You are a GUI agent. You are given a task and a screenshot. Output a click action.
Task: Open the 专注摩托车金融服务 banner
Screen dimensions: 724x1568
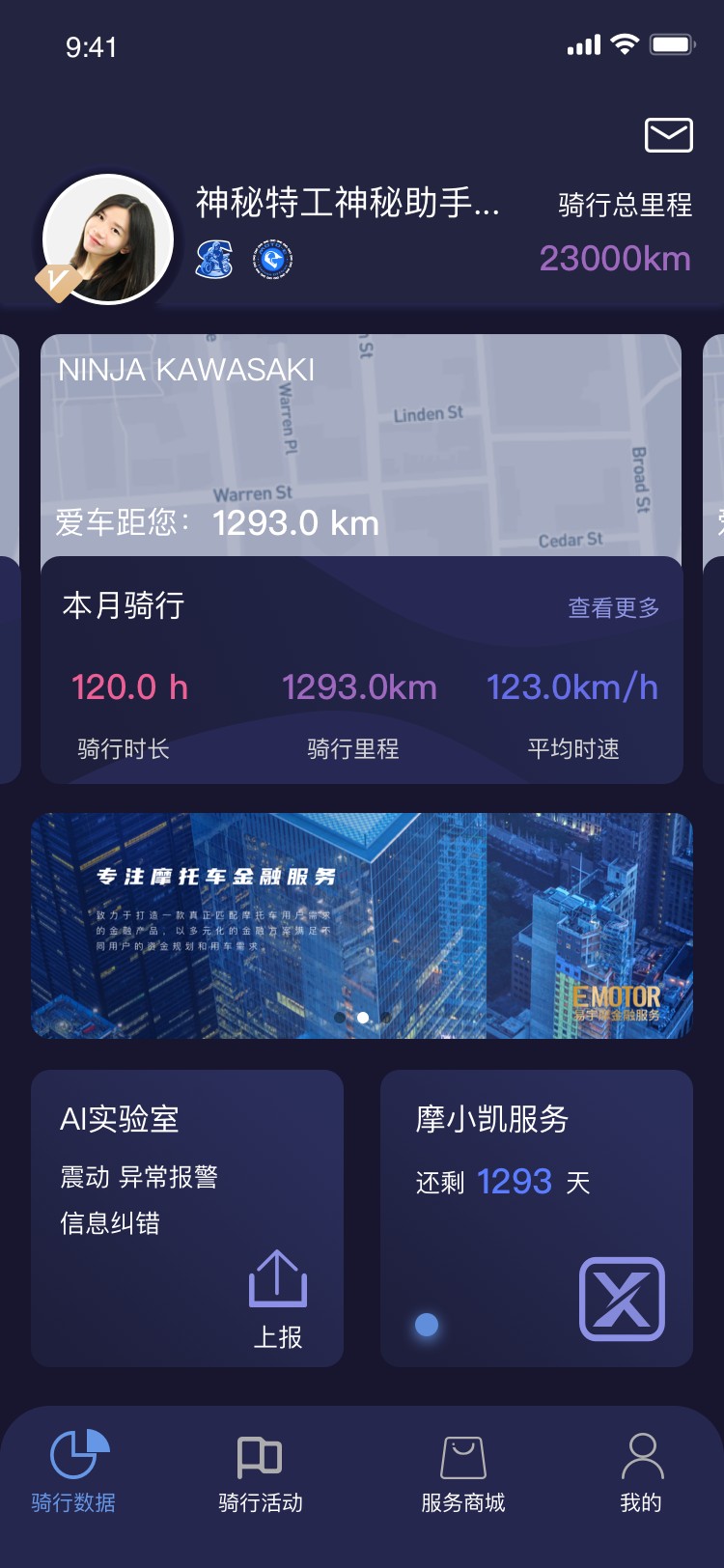pyautogui.click(x=362, y=926)
